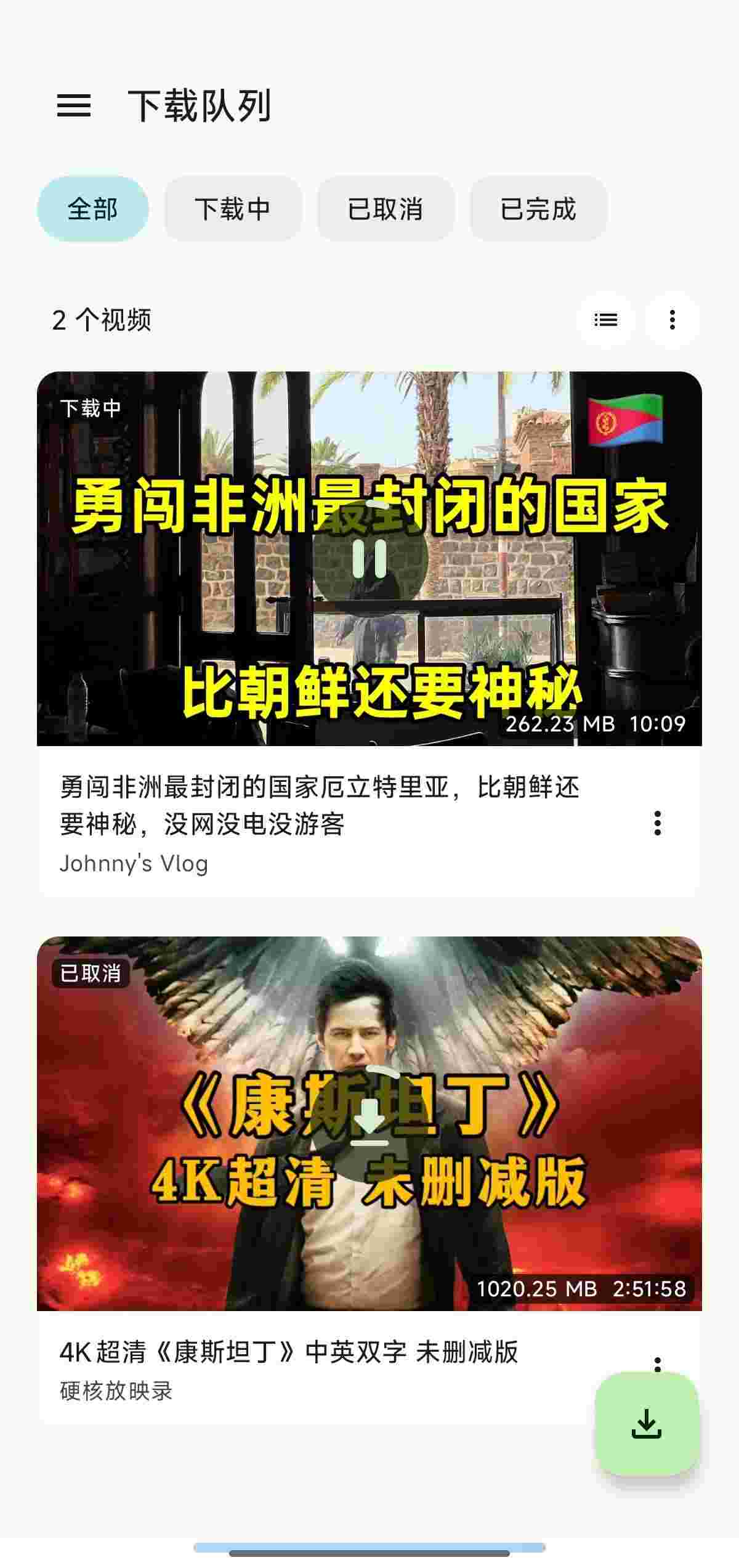Screen dimensions: 739x1568
Task: Open the hamburger drawer menu
Action: (74, 105)
